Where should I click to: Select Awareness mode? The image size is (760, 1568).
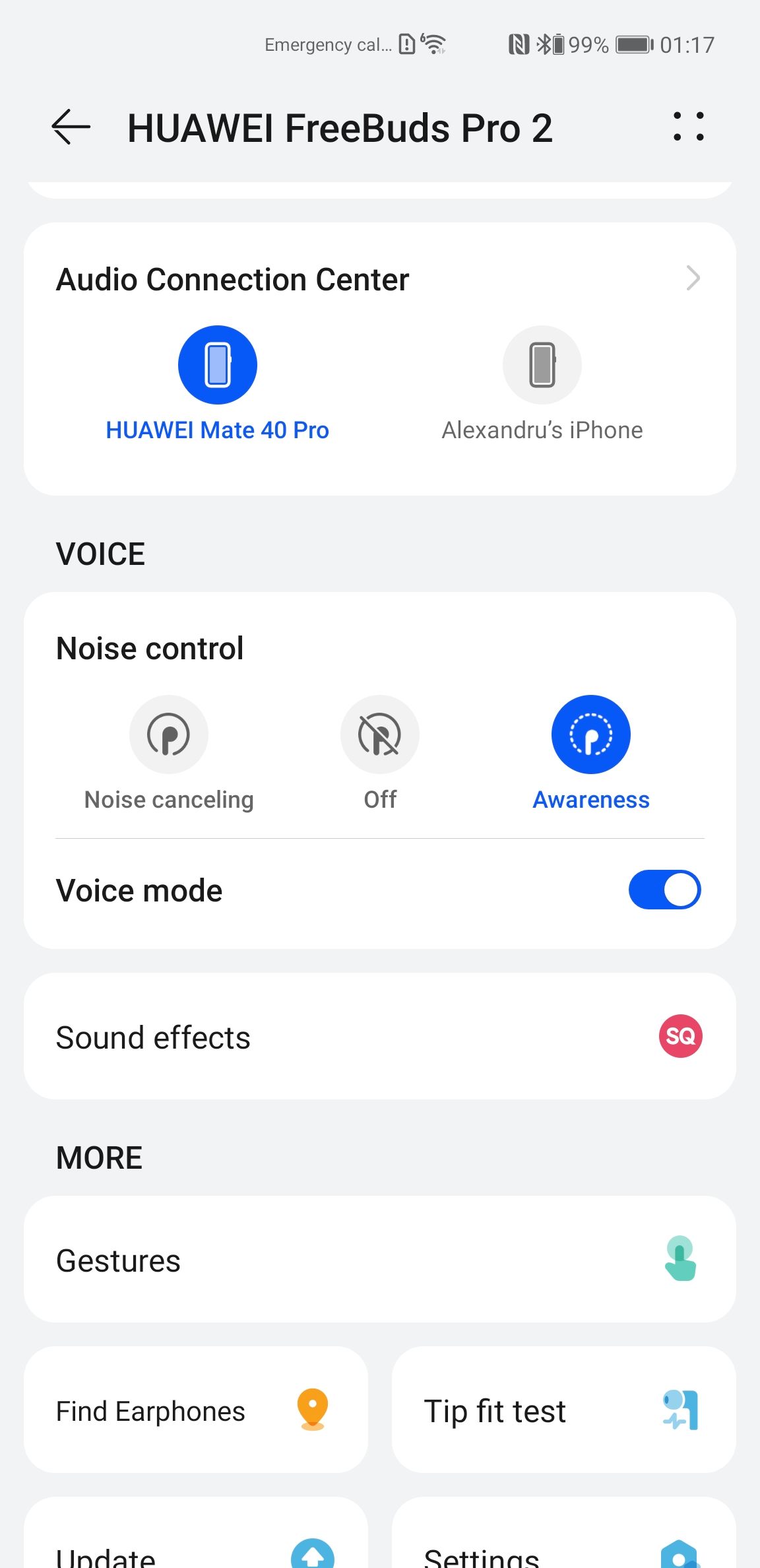591,754
